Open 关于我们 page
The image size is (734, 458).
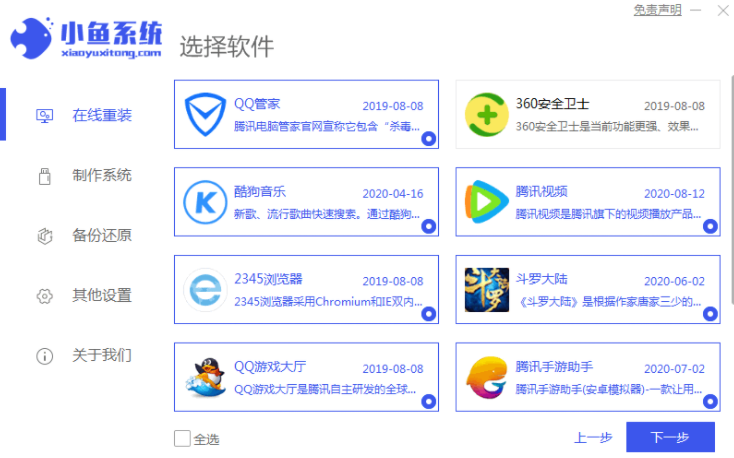click(101, 355)
